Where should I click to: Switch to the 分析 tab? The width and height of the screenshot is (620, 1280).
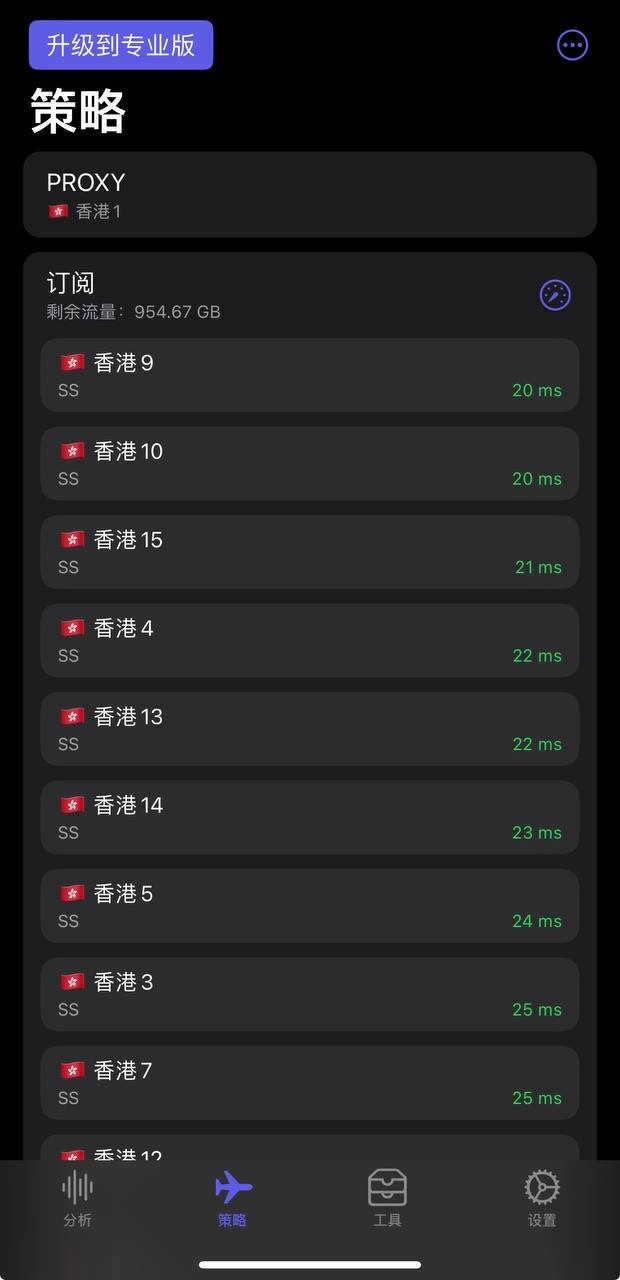pos(77,1199)
